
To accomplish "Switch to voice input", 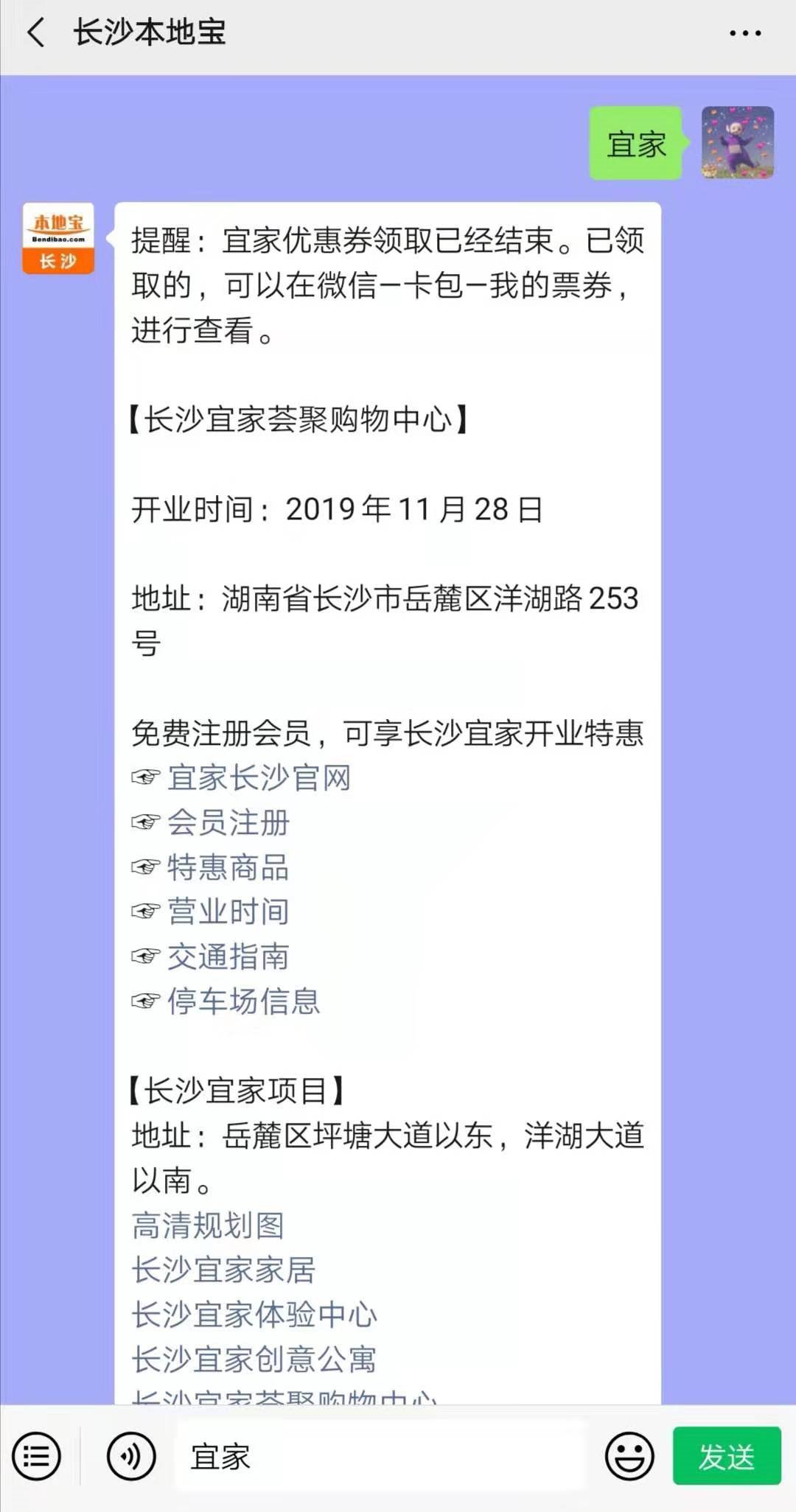I will click(x=131, y=1456).
